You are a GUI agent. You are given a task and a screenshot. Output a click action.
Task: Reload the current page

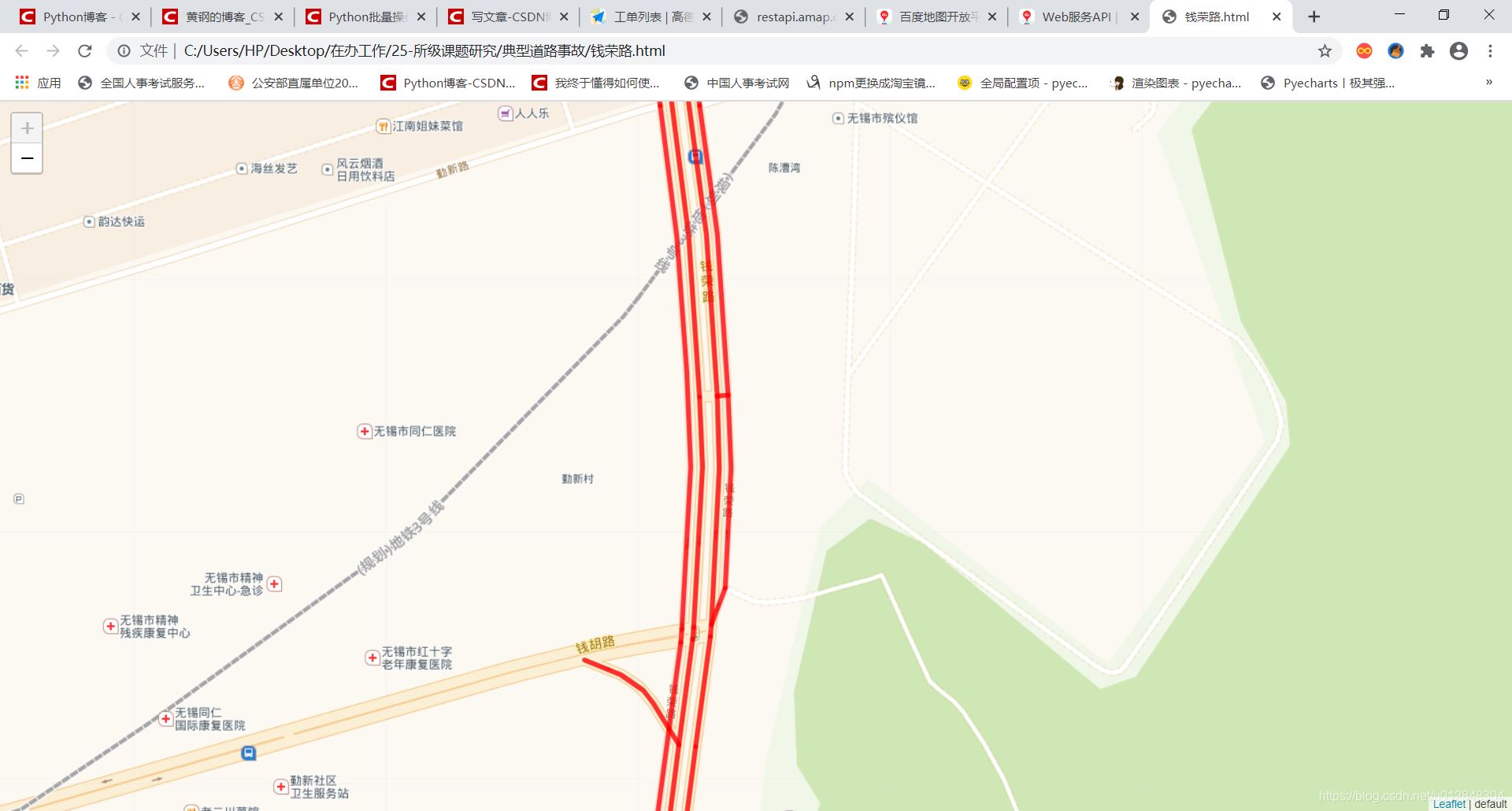tap(85, 51)
